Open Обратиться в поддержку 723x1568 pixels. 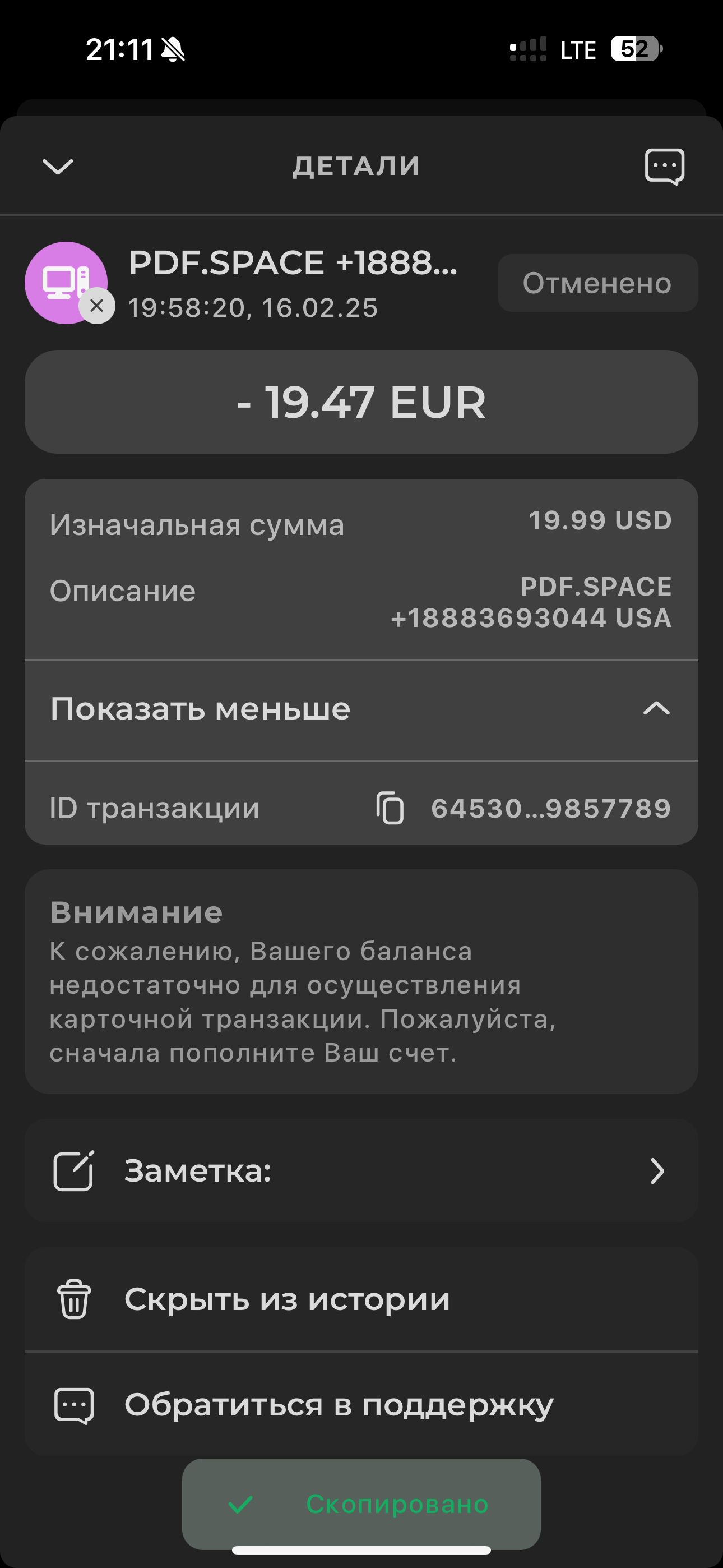click(x=361, y=1405)
